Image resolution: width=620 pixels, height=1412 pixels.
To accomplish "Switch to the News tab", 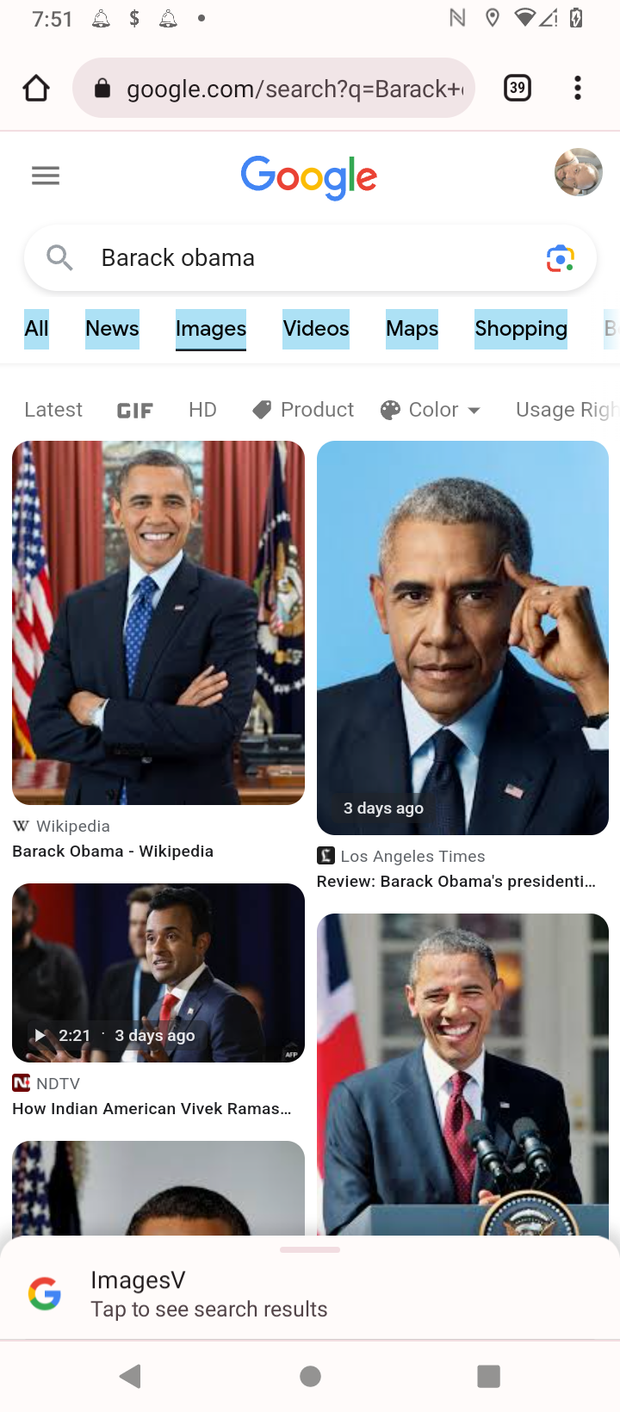I will click(x=112, y=329).
